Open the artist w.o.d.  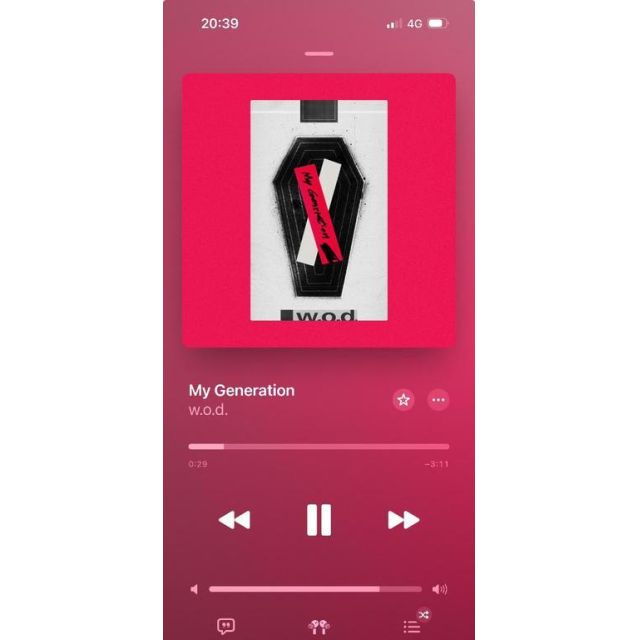click(208, 410)
